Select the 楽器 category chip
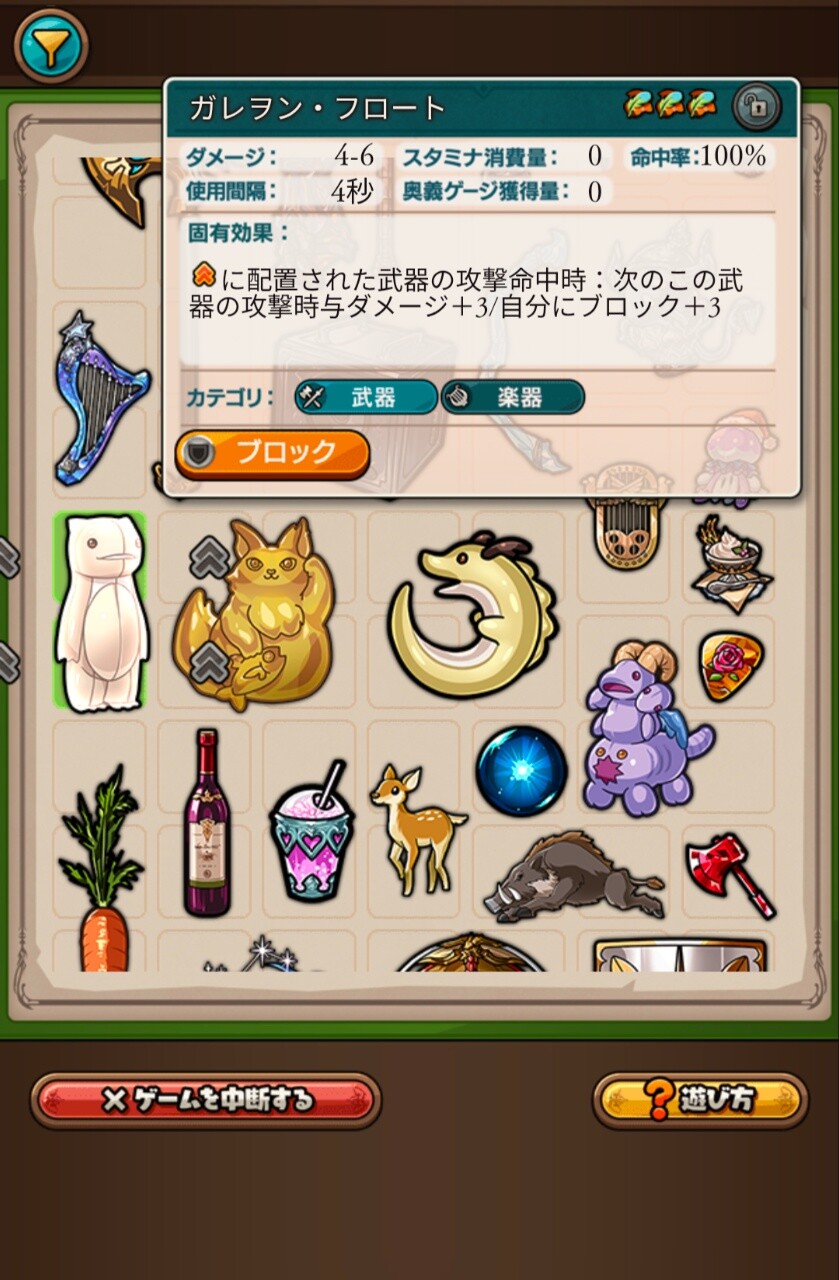The height and width of the screenshot is (1280, 839). 513,397
